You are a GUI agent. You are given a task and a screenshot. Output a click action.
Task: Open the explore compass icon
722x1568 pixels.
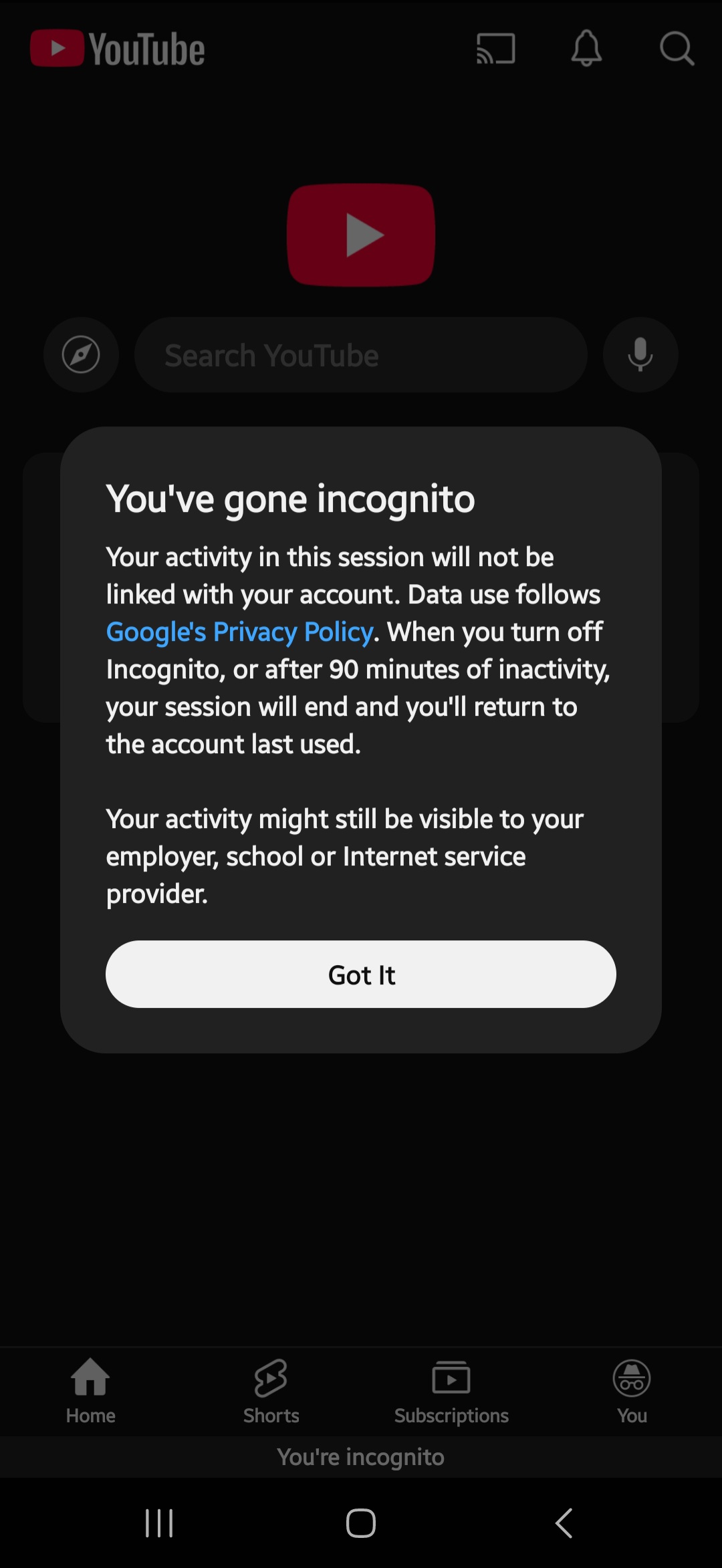click(x=81, y=355)
